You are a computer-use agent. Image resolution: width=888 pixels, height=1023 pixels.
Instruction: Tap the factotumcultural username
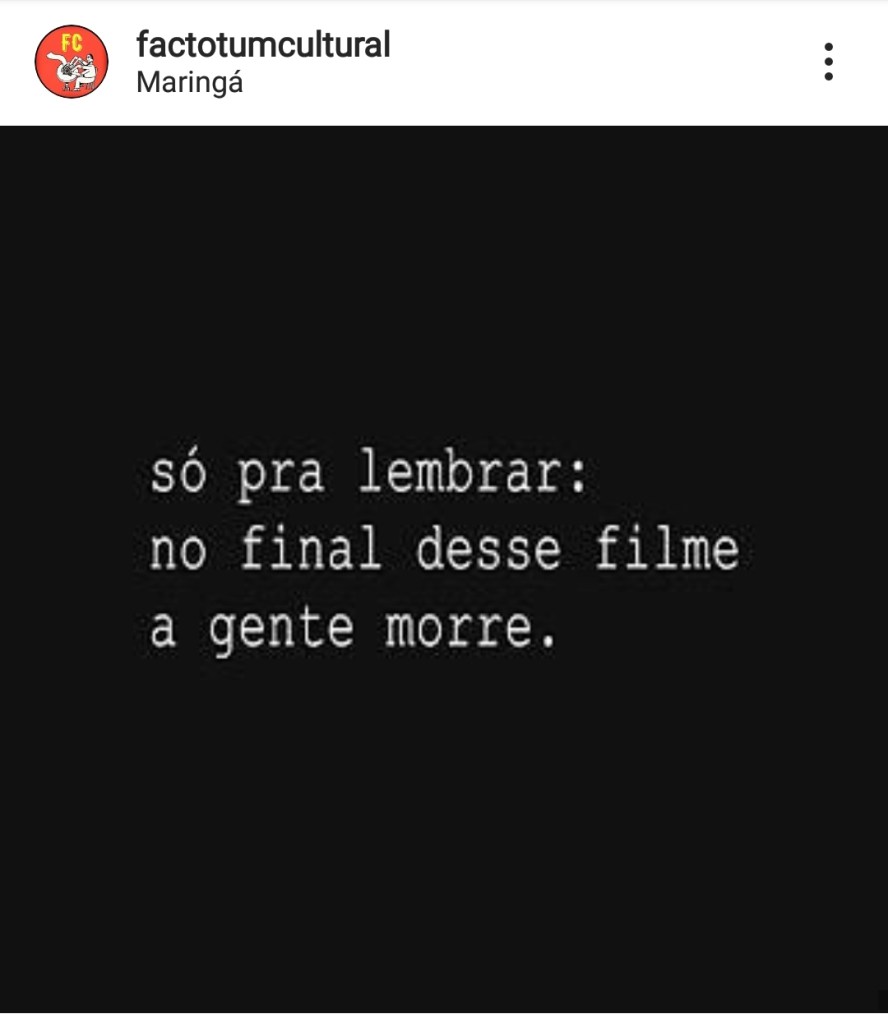(262, 45)
